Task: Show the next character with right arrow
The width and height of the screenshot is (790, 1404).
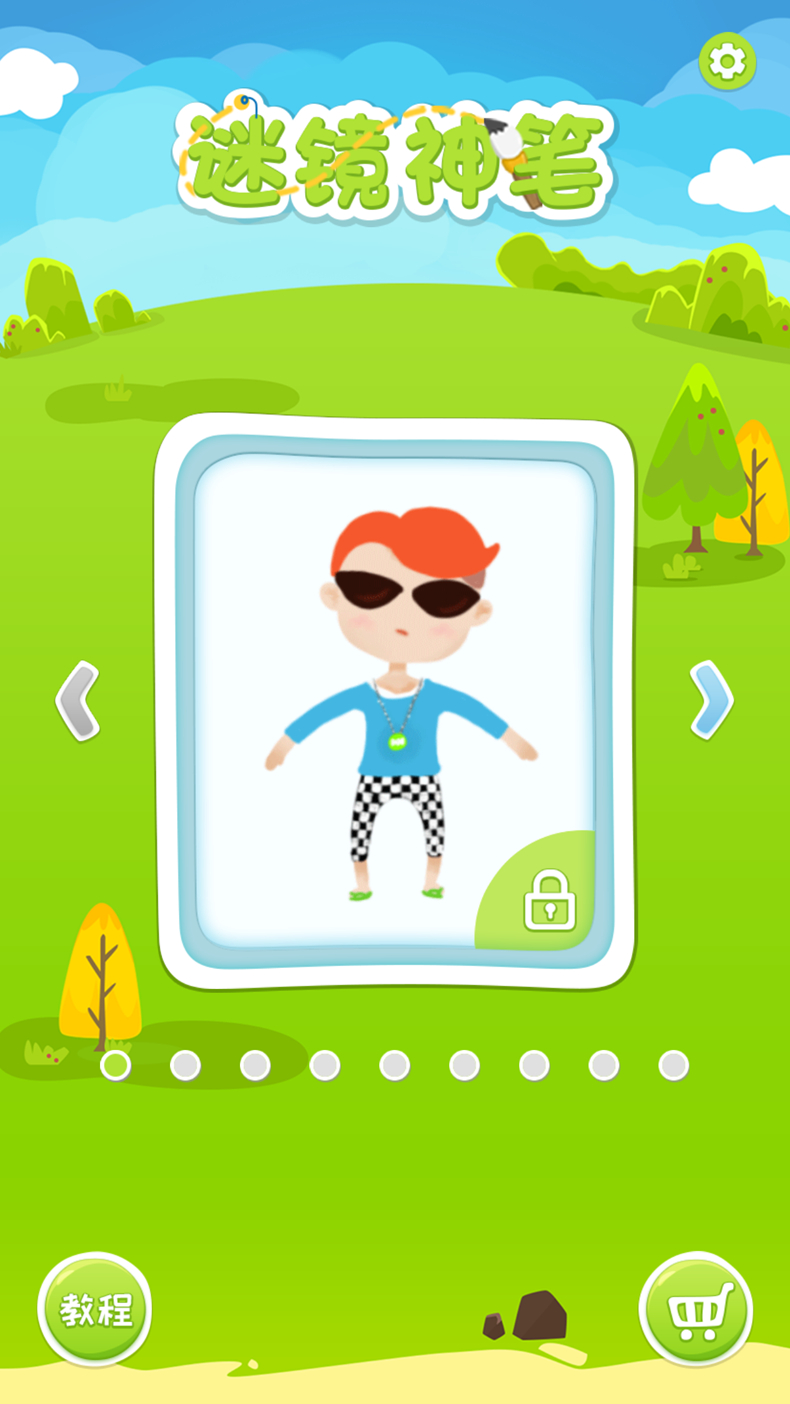Action: pyautogui.click(x=711, y=699)
